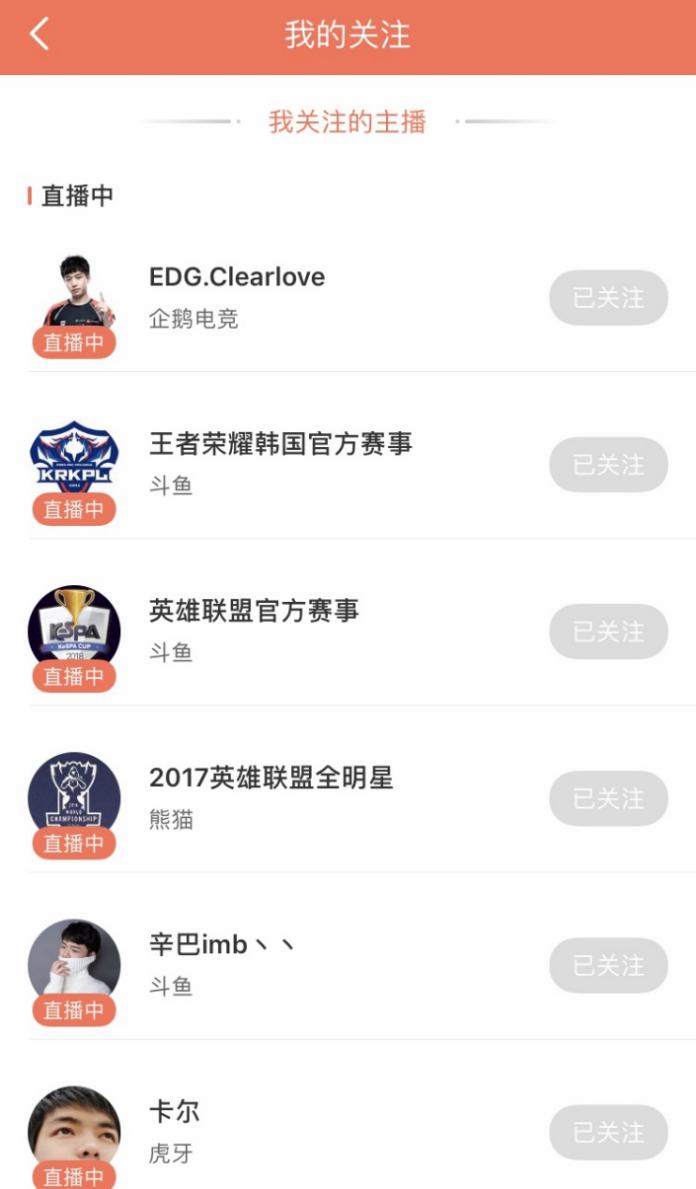Tap 已关注 next to 英雄联盟官方赛事
Image resolution: width=696 pixels, height=1189 pixels.
608,631
